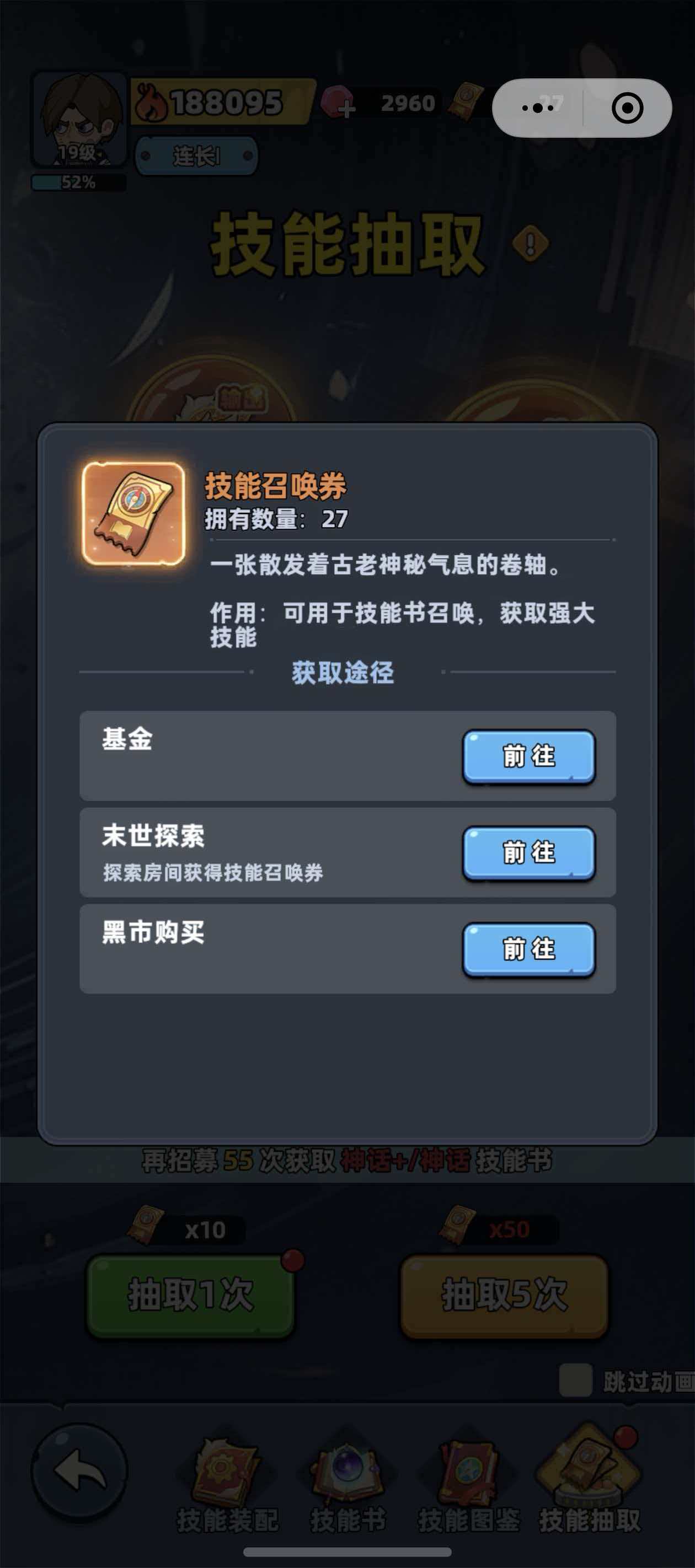Open the mini-program more options menu
This screenshot has width=695, height=1568.
[538, 108]
